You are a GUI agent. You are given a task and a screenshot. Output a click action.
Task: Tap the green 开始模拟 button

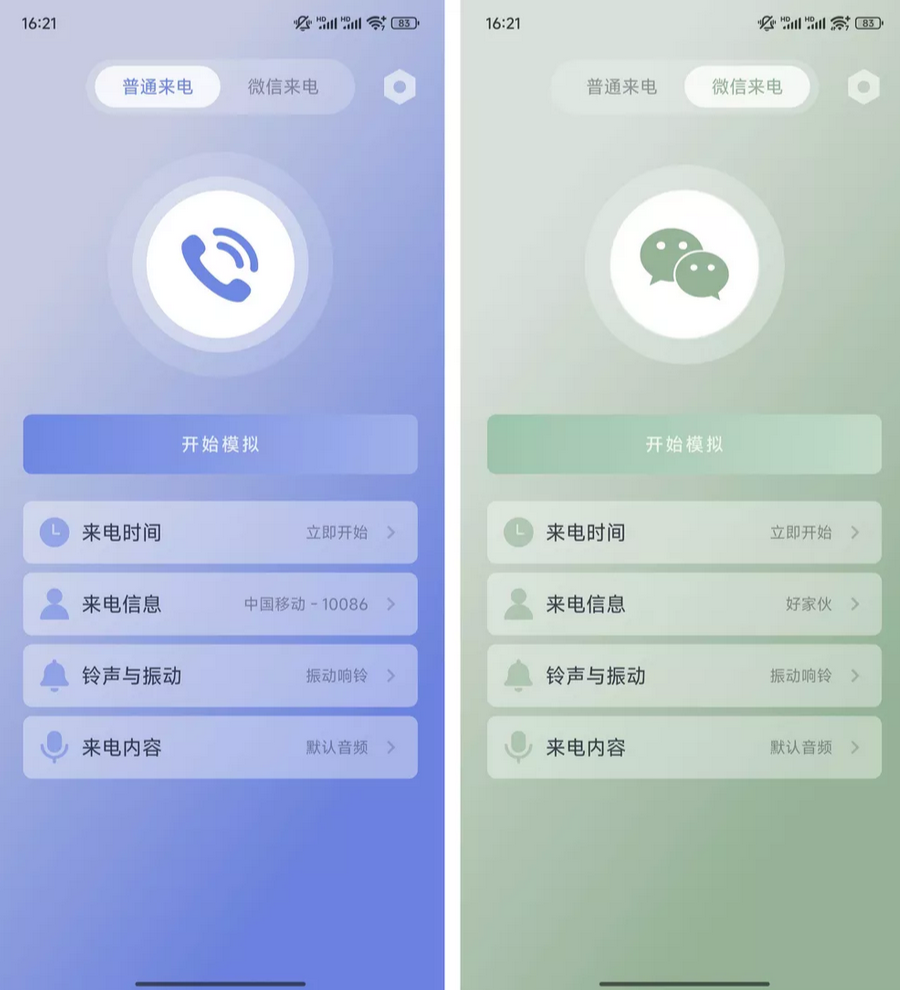pyautogui.click(x=684, y=444)
